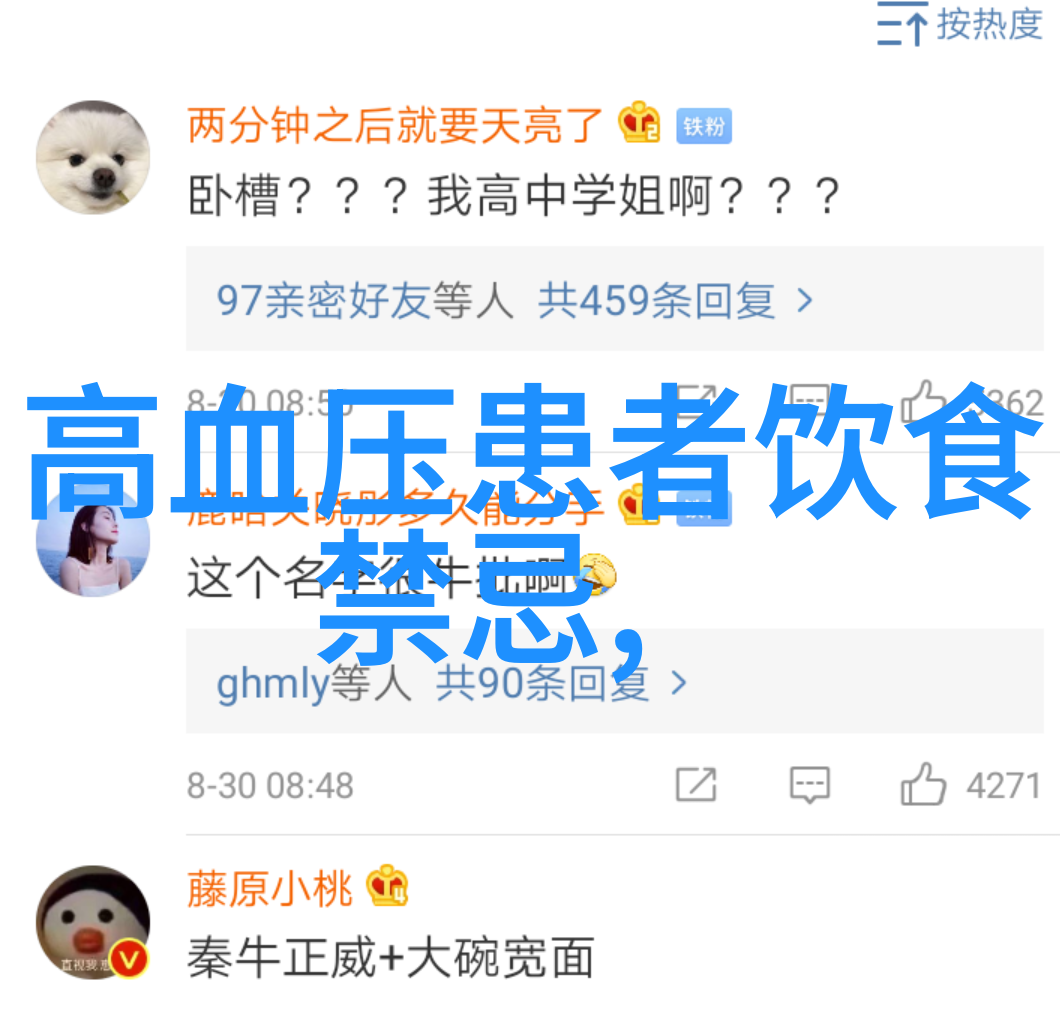The height and width of the screenshot is (1015, 1060).
Task: Open the sort by 按热度 option
Action: [959, 25]
